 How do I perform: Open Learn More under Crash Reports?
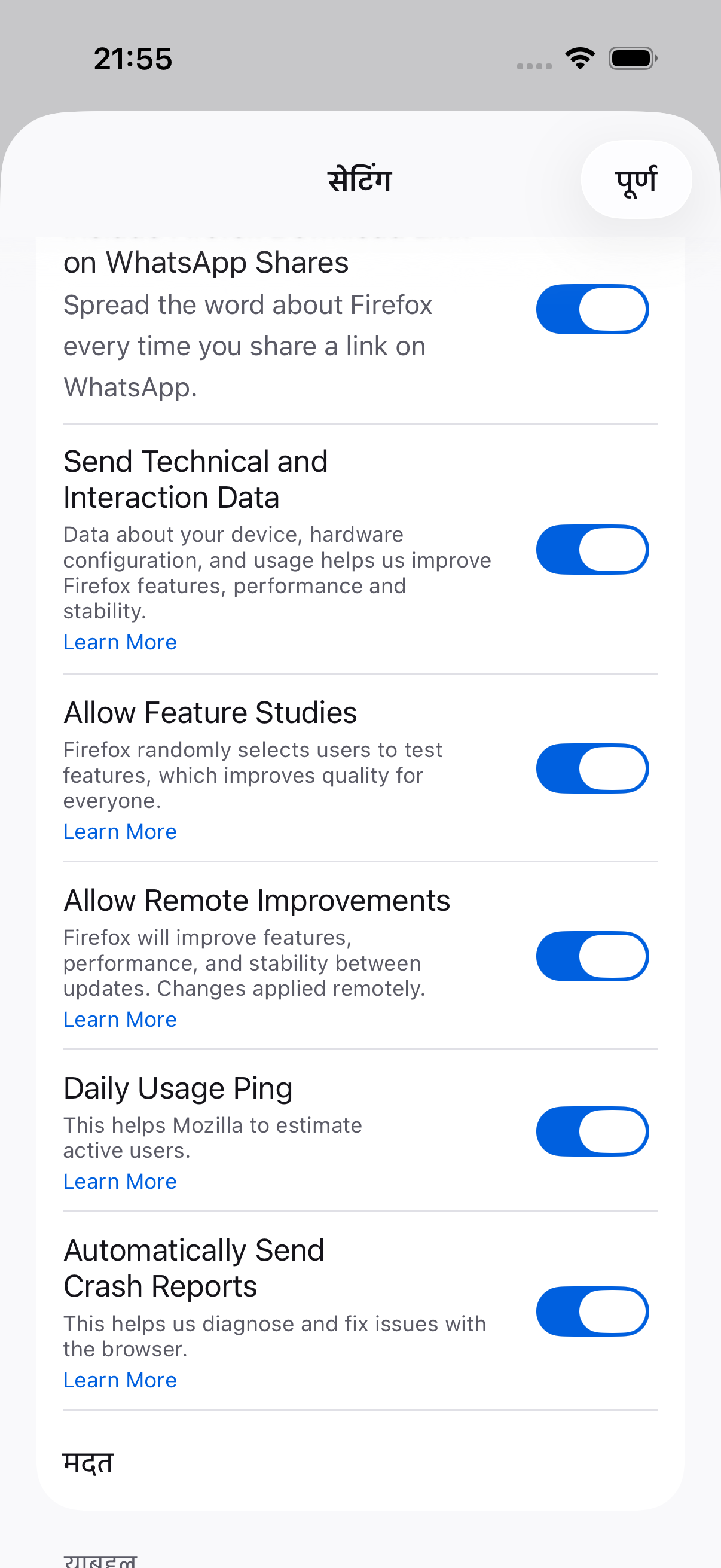120,1380
